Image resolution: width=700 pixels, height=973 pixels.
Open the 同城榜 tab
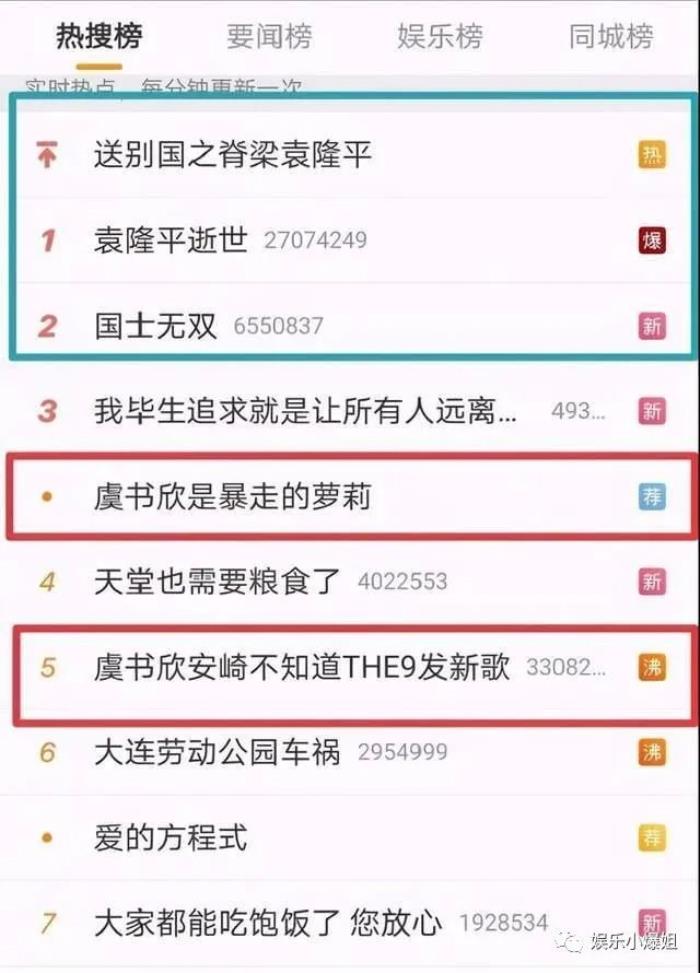(611, 37)
